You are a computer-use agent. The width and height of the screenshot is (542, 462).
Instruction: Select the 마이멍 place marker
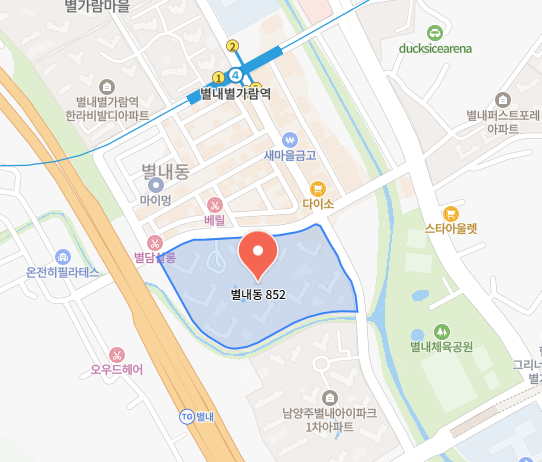pyautogui.click(x=156, y=185)
